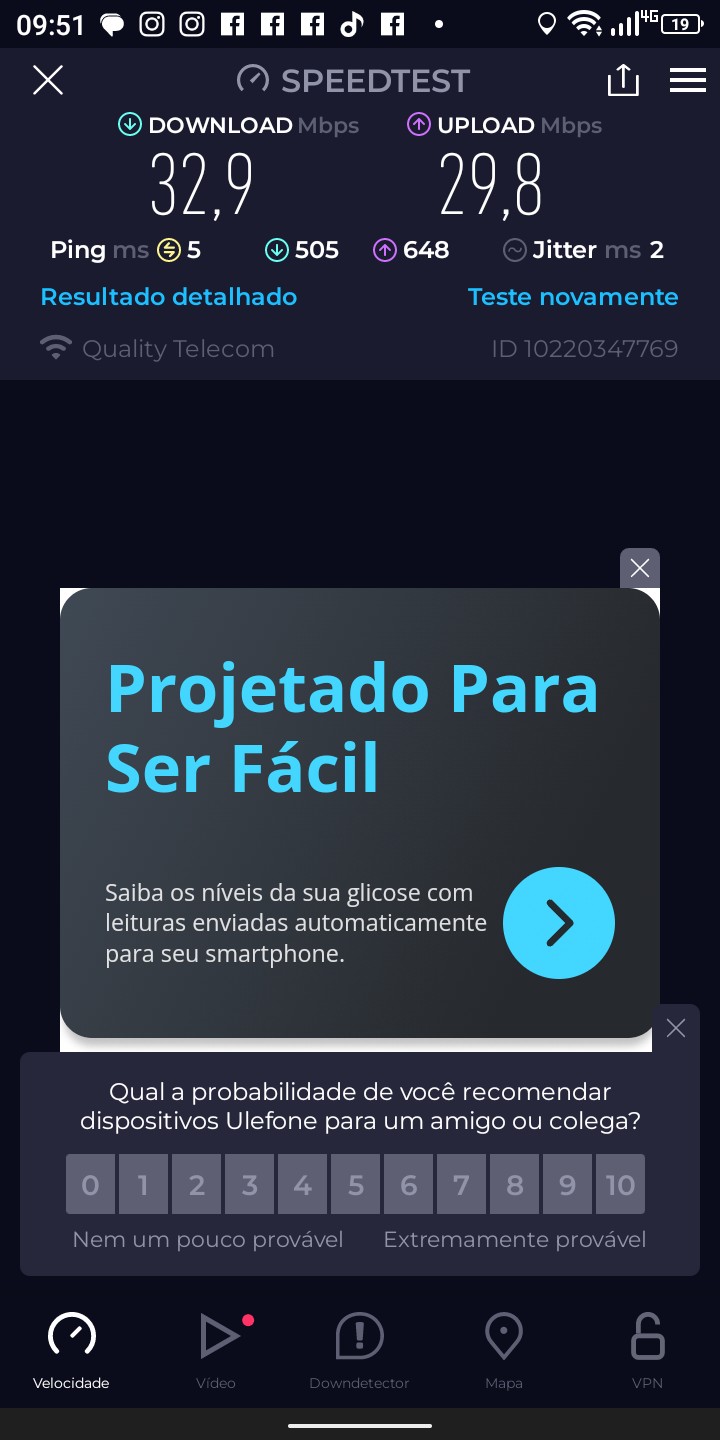
Task: Pick rating 3 in the survey
Action: coord(250,1185)
